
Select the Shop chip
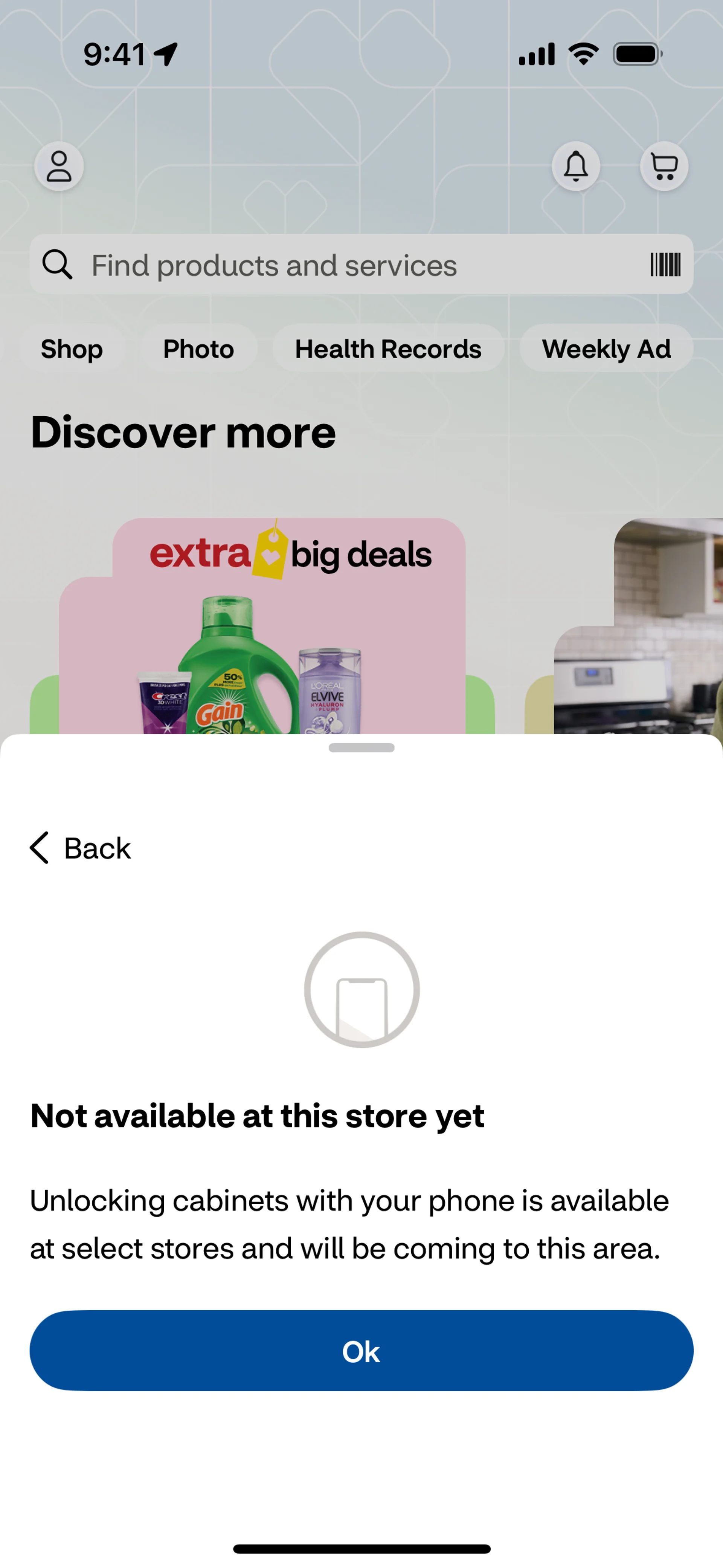(x=72, y=349)
